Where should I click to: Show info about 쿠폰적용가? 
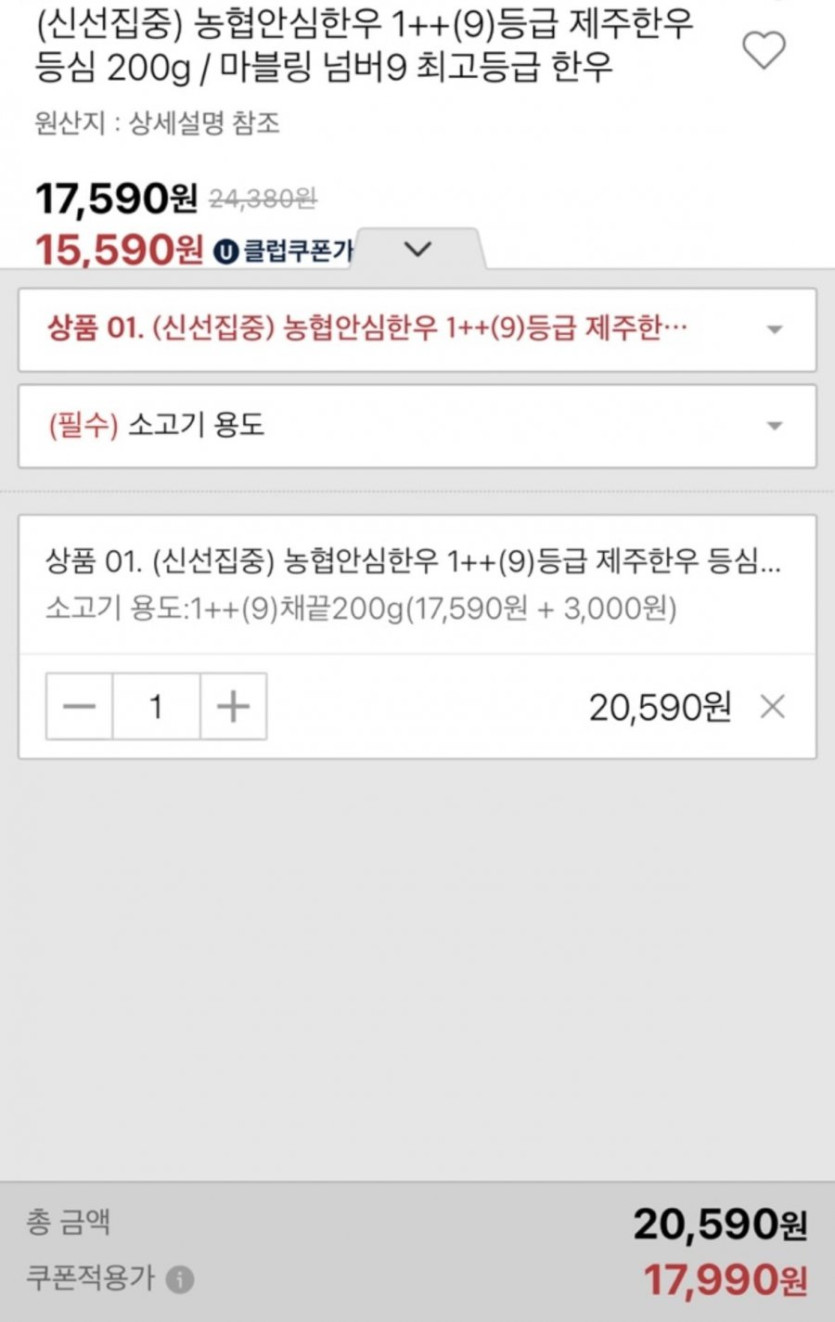180,1279
